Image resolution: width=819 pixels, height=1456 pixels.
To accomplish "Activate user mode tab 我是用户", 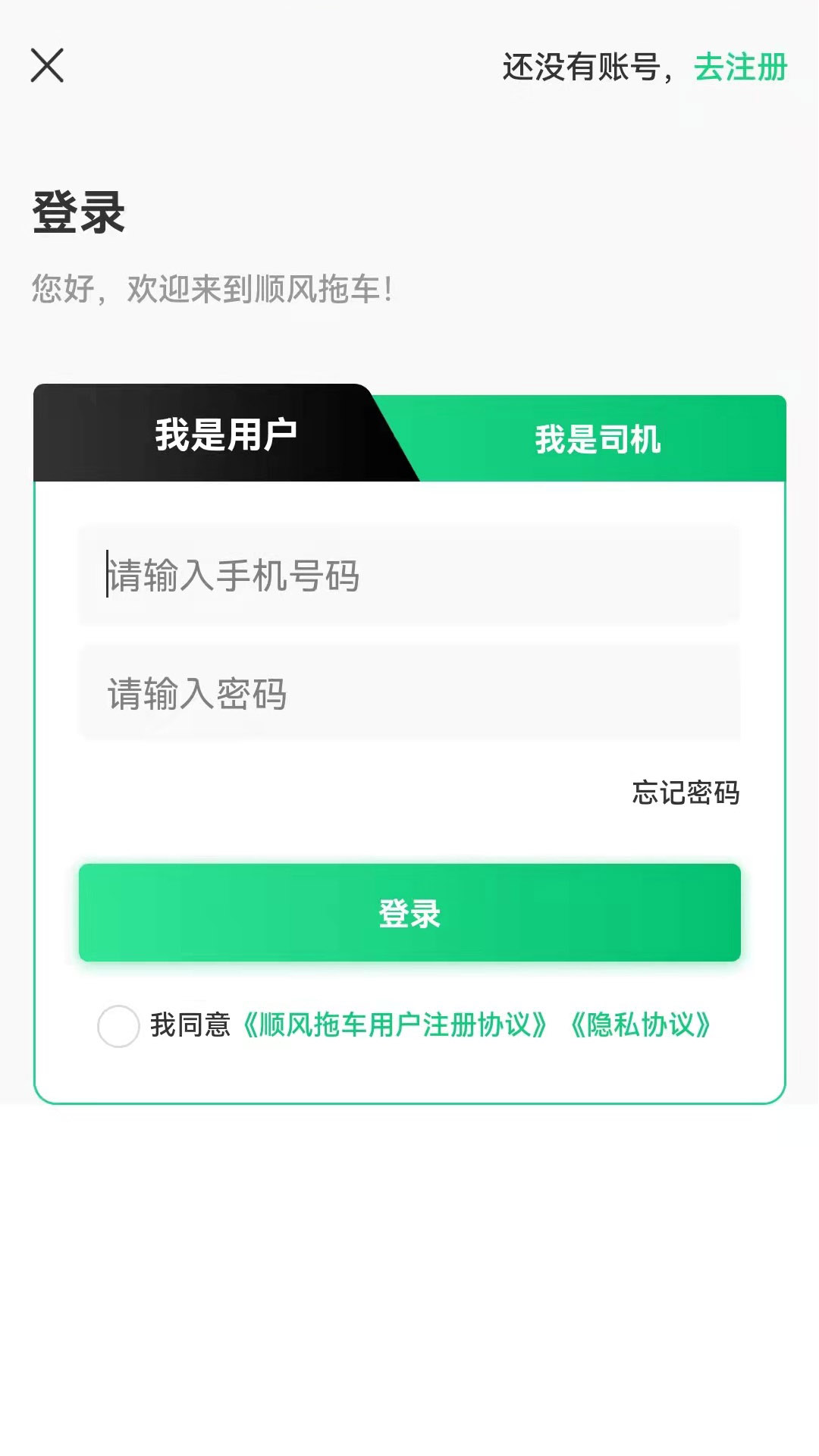I will (x=224, y=432).
